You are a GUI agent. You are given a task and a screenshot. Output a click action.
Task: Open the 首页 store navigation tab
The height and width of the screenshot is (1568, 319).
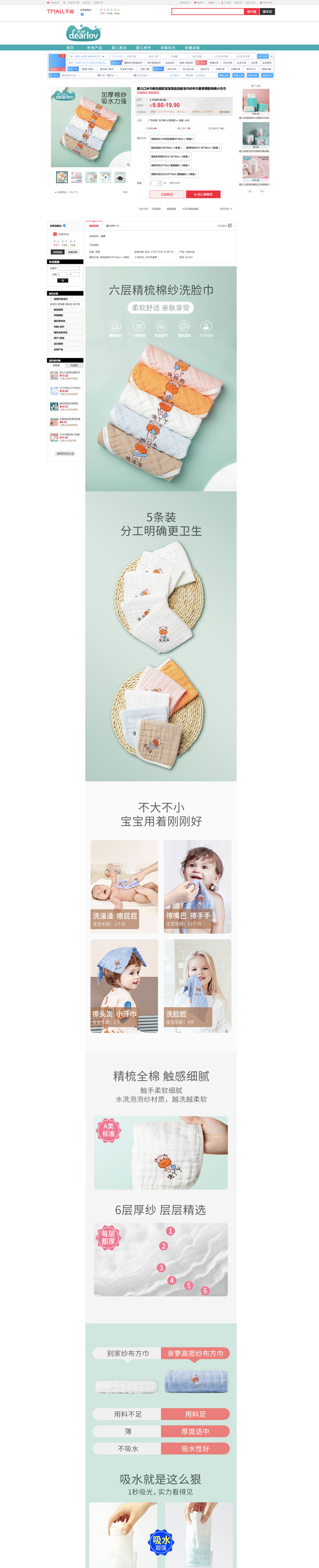pos(70,48)
